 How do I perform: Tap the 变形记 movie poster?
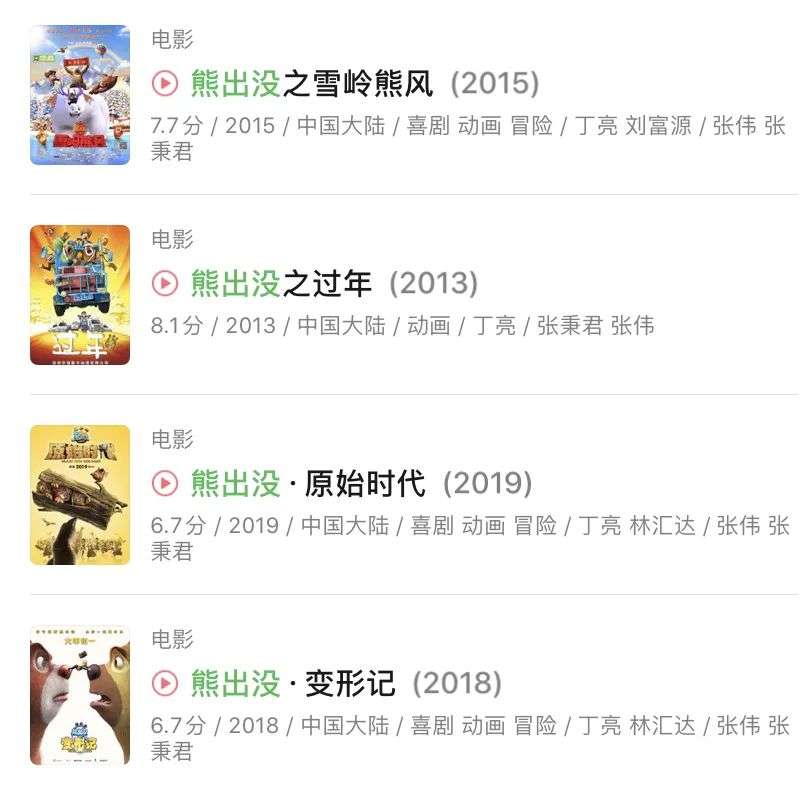click(80, 695)
